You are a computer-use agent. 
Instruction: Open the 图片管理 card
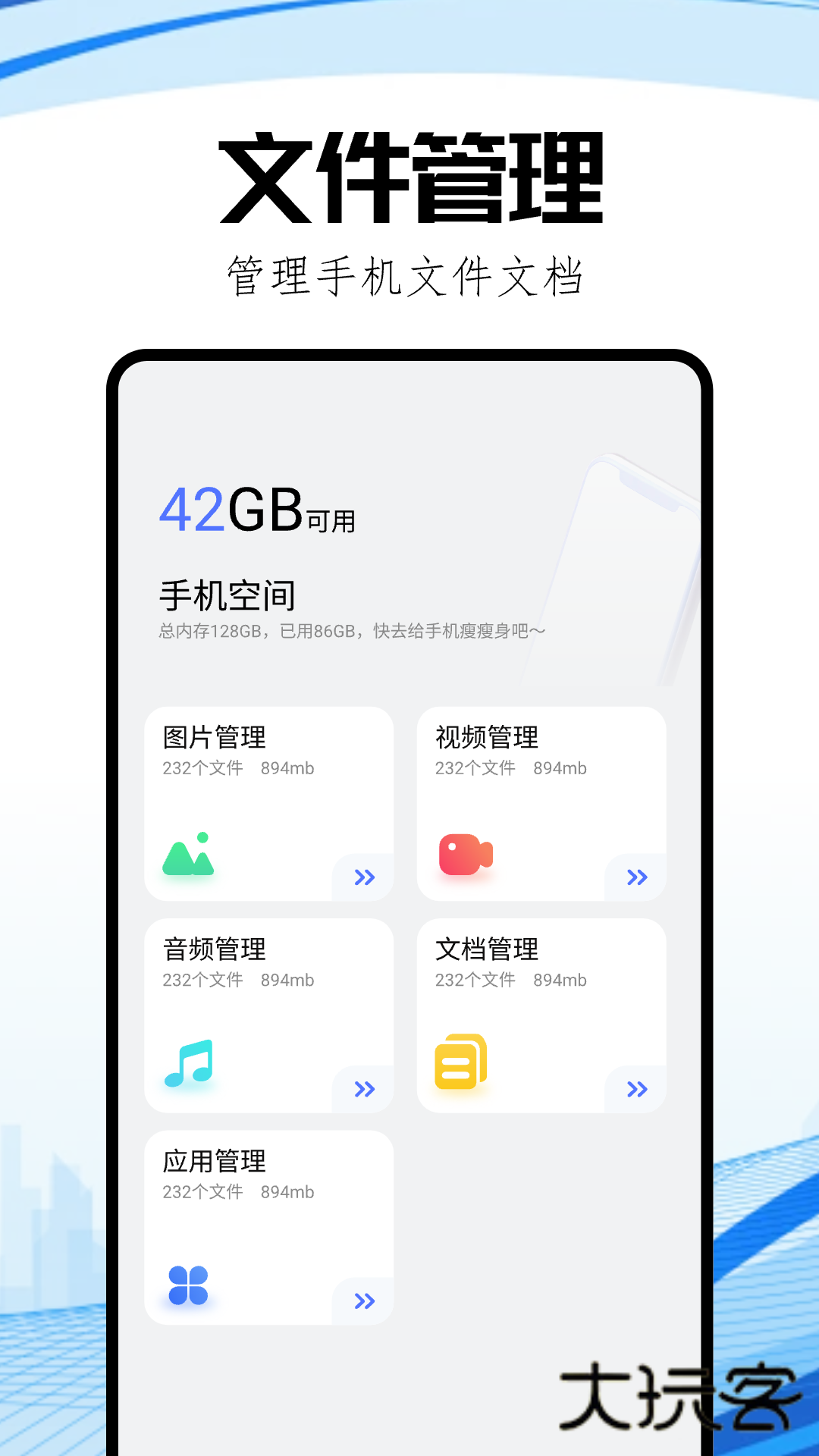click(269, 800)
